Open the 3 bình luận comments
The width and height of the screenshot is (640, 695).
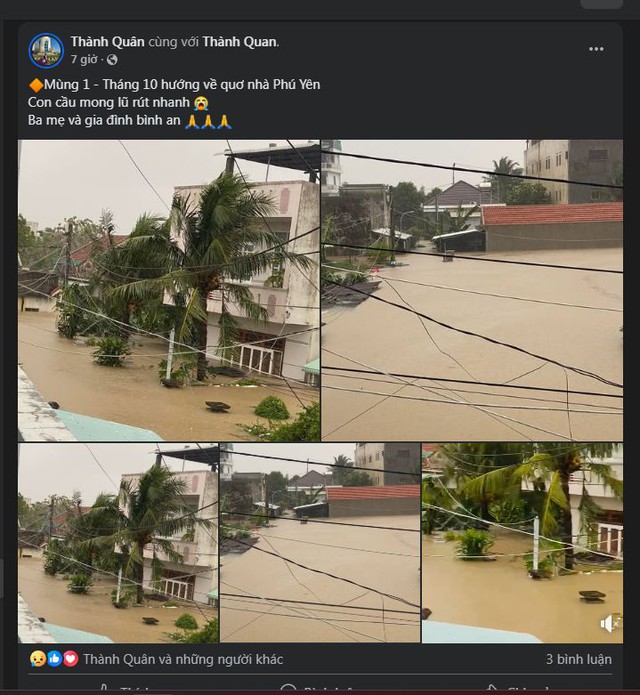tap(578, 659)
